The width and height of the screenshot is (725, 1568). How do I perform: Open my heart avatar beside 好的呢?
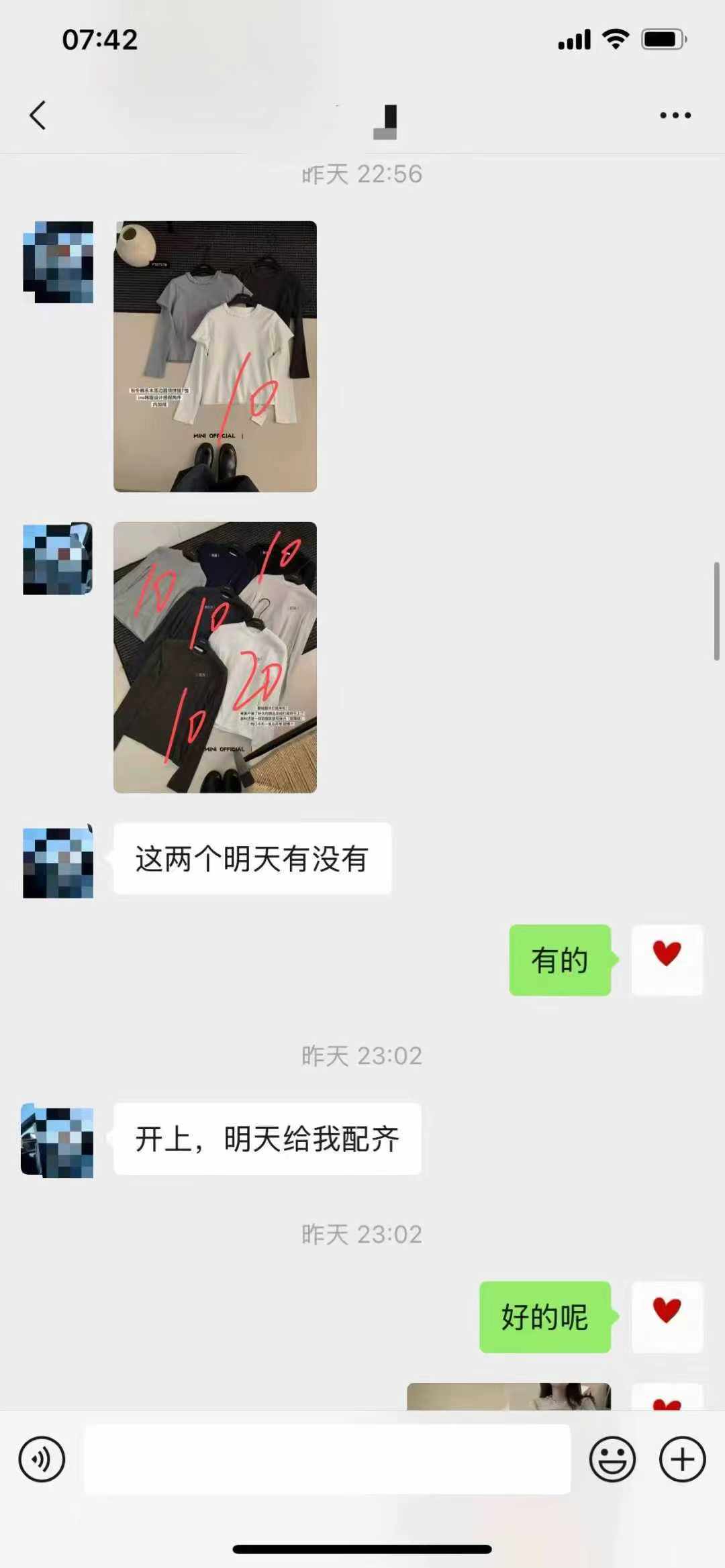(667, 1316)
